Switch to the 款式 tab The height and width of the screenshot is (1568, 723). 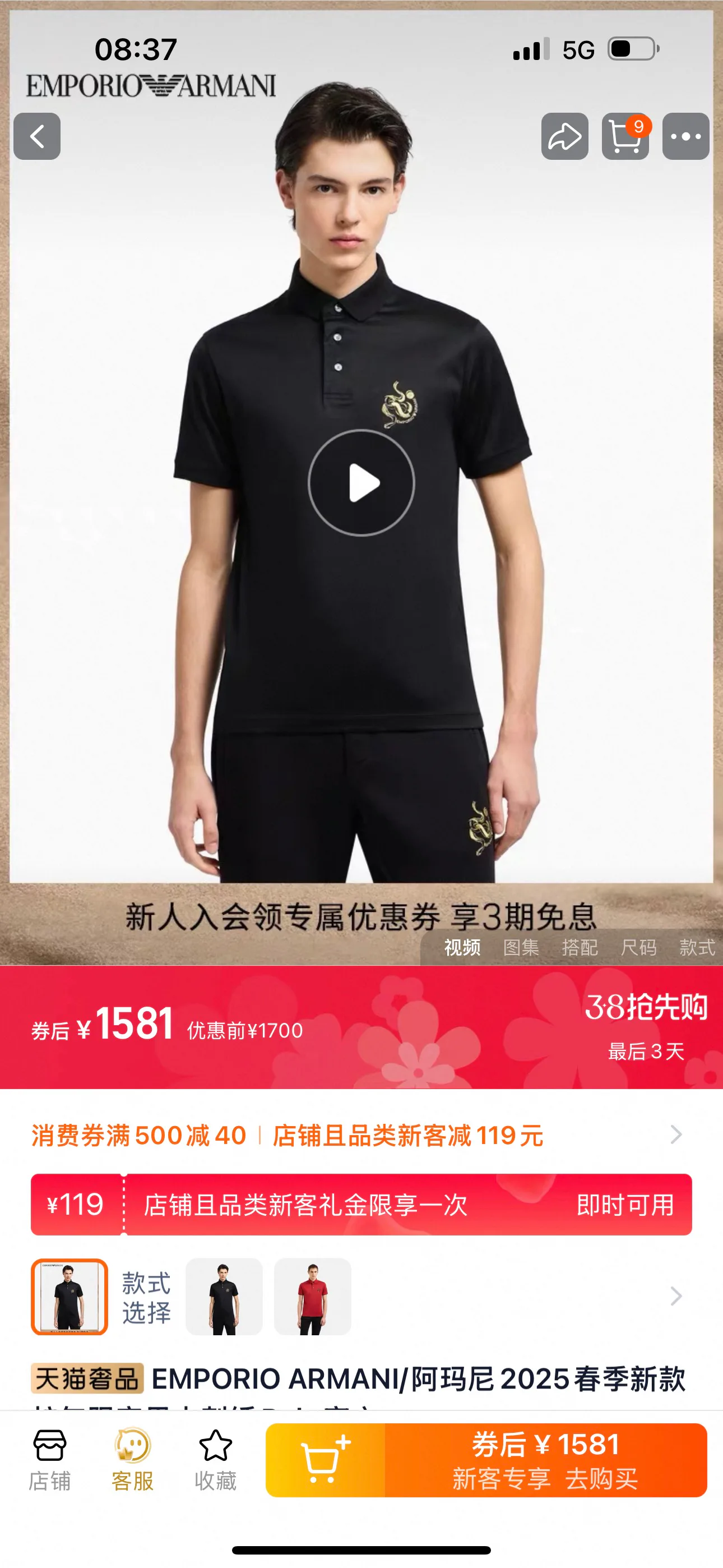coord(697,947)
